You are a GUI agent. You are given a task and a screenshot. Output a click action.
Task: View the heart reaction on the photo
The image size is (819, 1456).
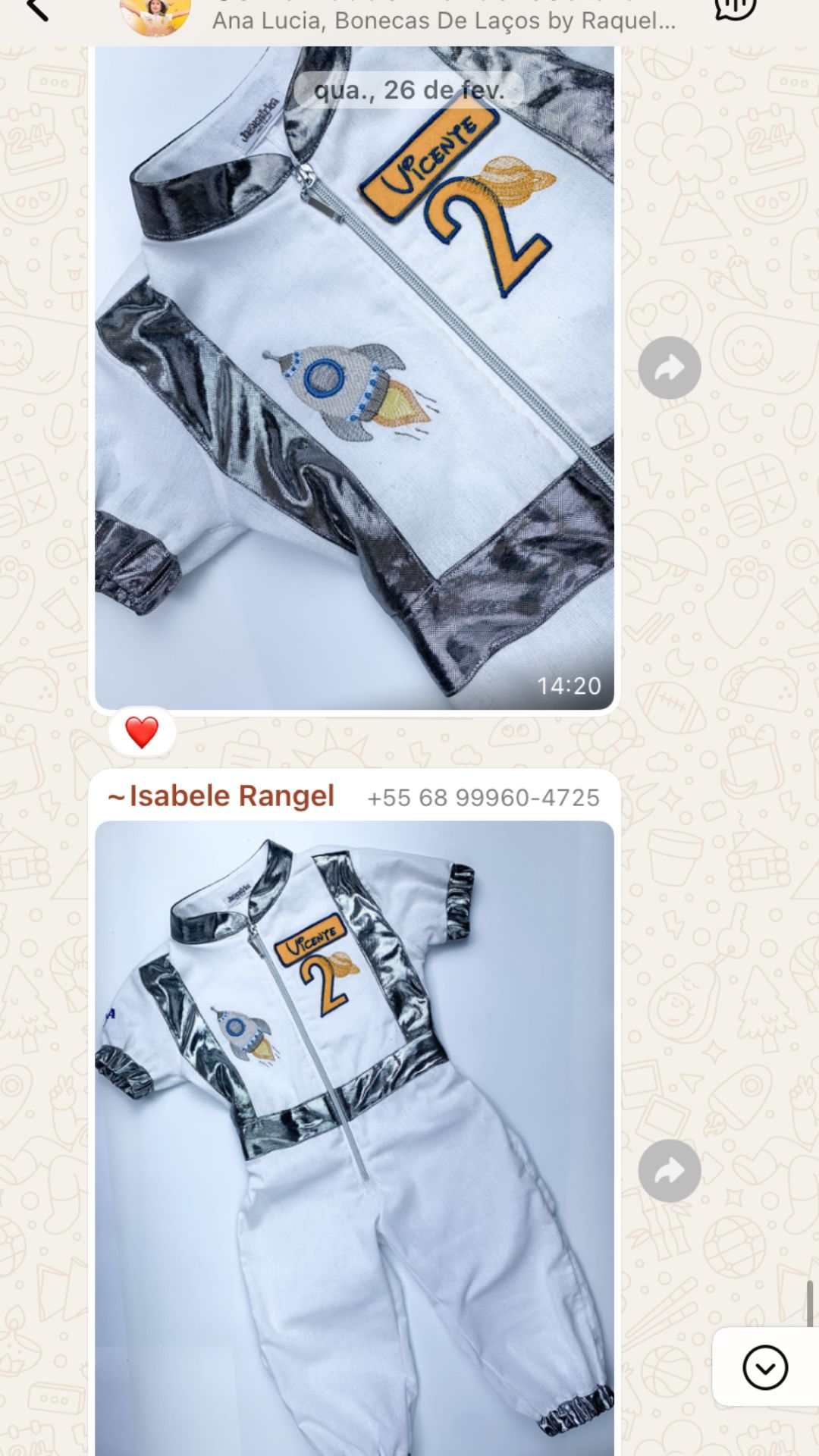(x=142, y=733)
